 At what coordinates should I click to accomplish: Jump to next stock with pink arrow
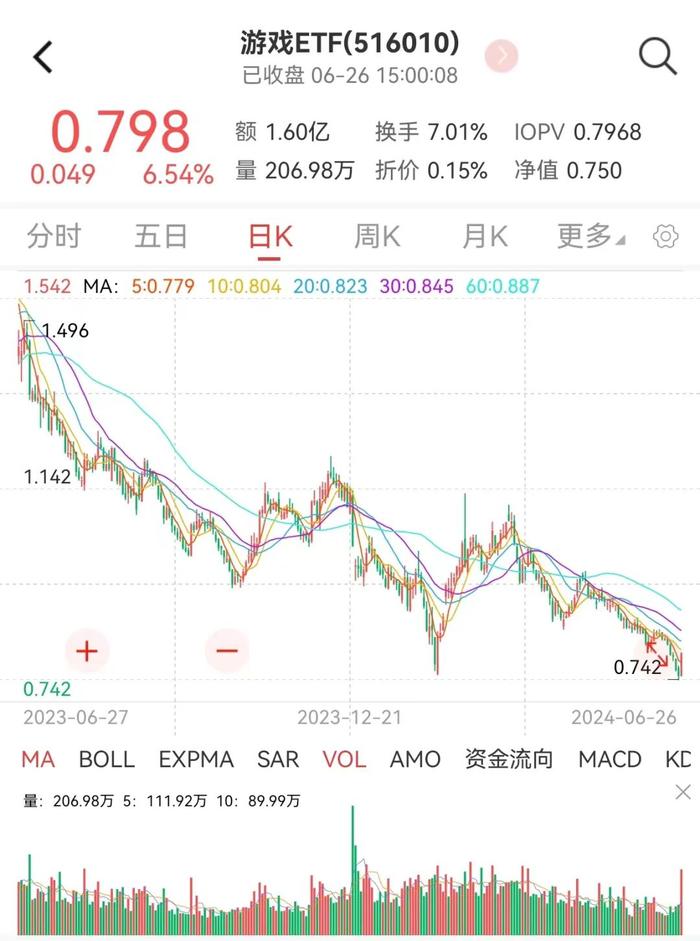click(x=501, y=56)
